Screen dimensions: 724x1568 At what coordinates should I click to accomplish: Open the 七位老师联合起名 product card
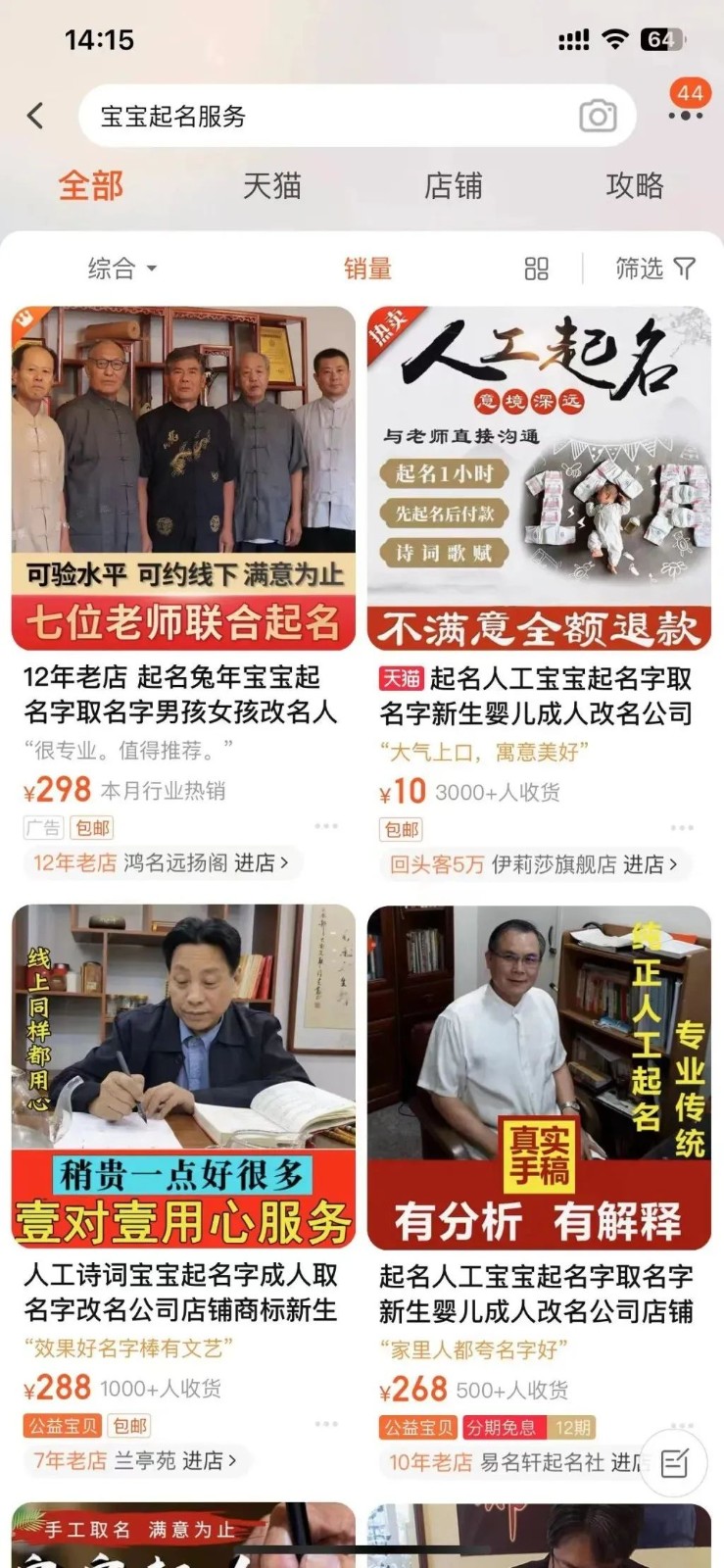pyautogui.click(x=183, y=477)
